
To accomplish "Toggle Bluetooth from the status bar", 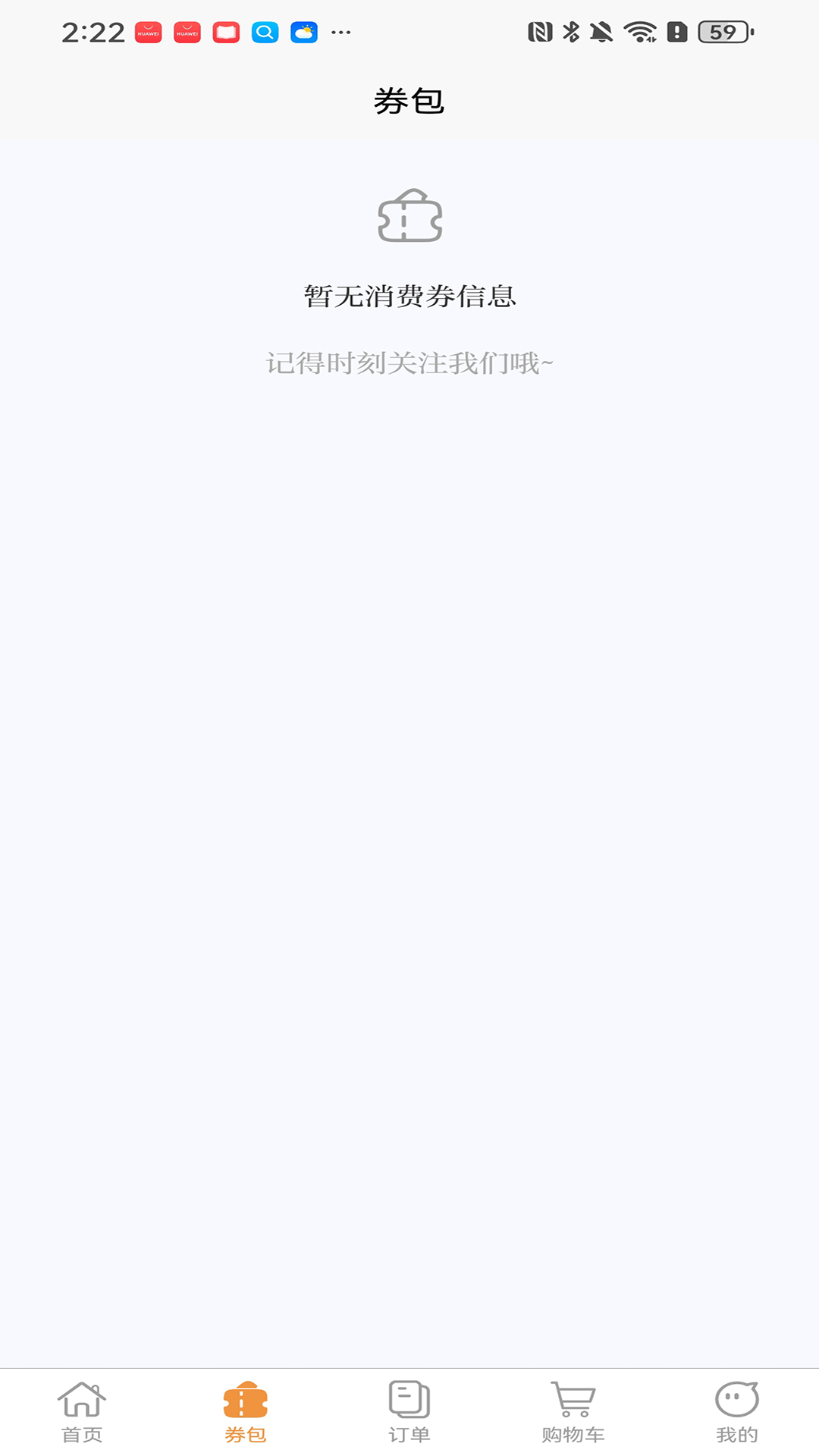I will [570, 32].
